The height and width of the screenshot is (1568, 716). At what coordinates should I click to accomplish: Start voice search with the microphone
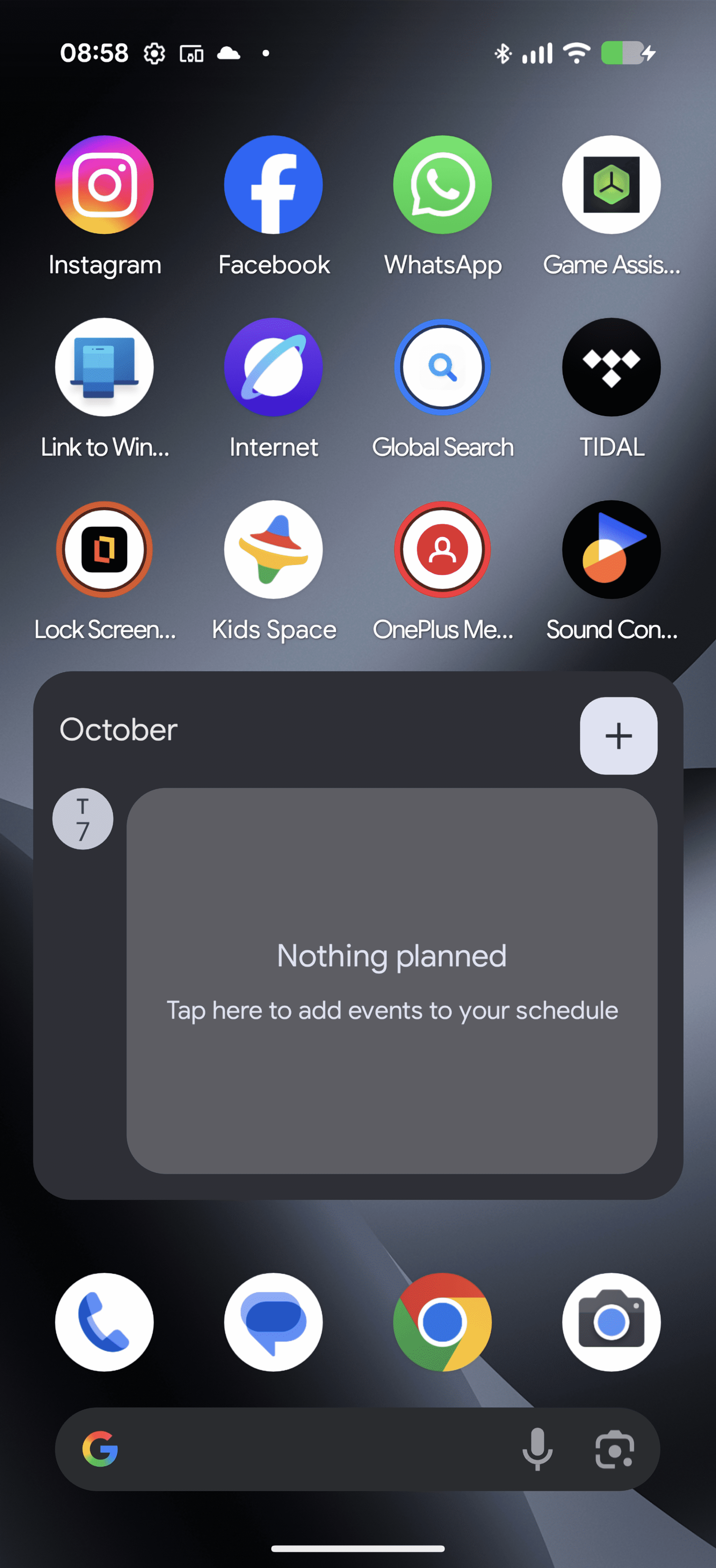tap(537, 1449)
